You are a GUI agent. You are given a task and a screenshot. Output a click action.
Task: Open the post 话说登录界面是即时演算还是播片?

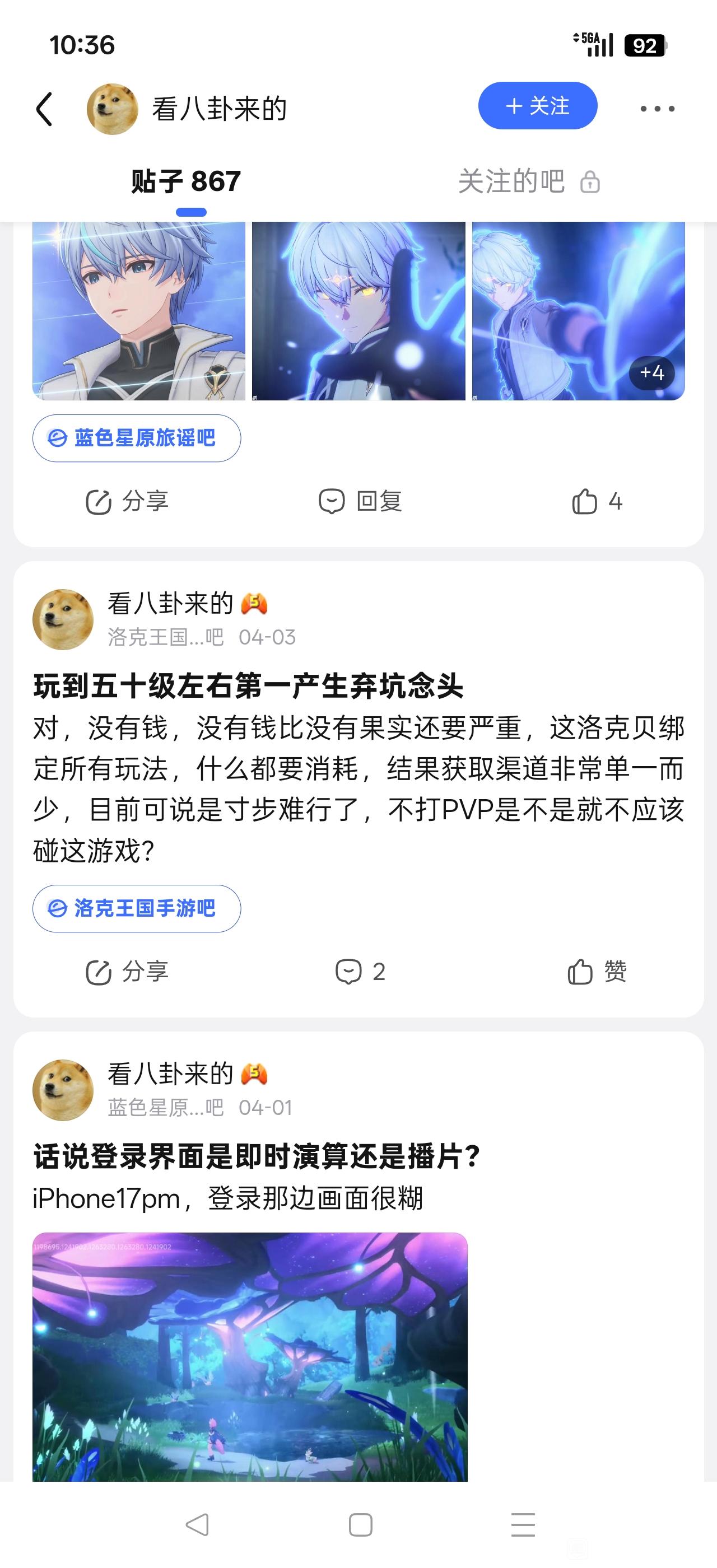click(257, 1156)
